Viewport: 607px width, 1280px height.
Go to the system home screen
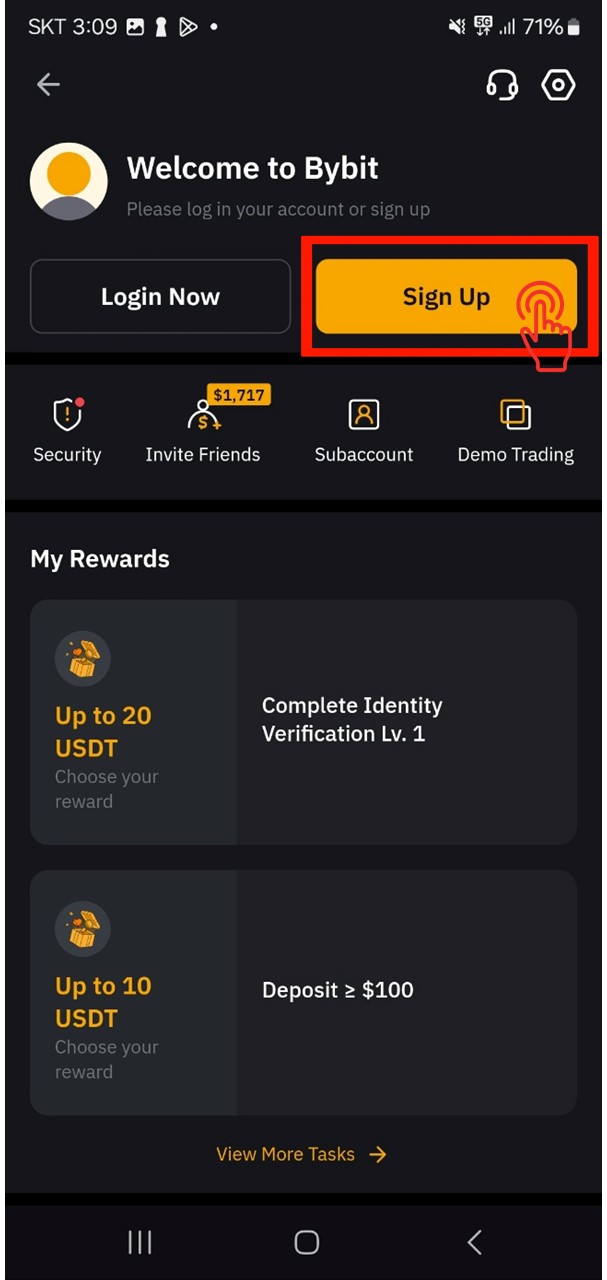point(306,1242)
